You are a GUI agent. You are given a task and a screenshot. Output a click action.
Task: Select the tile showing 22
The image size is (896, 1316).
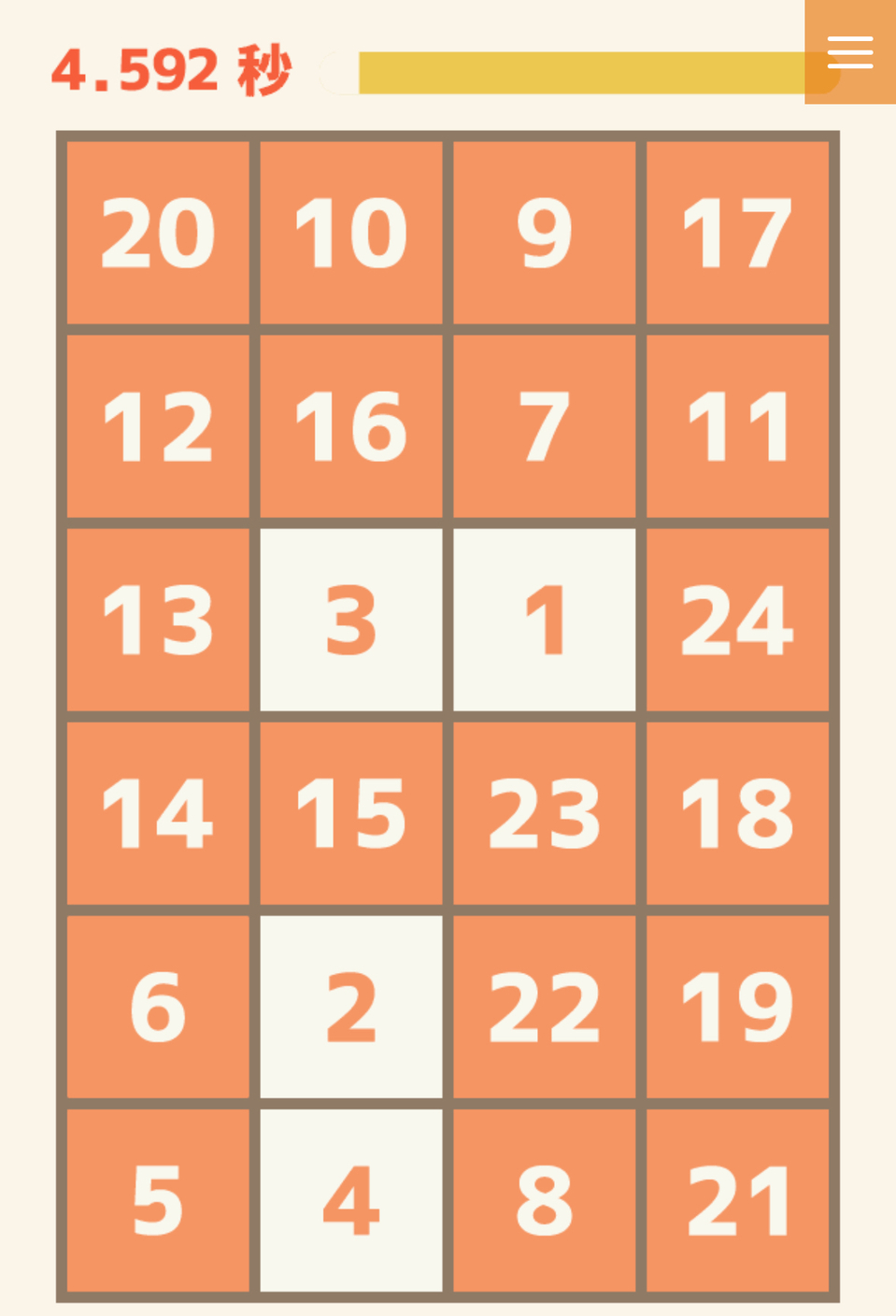(x=545, y=1007)
